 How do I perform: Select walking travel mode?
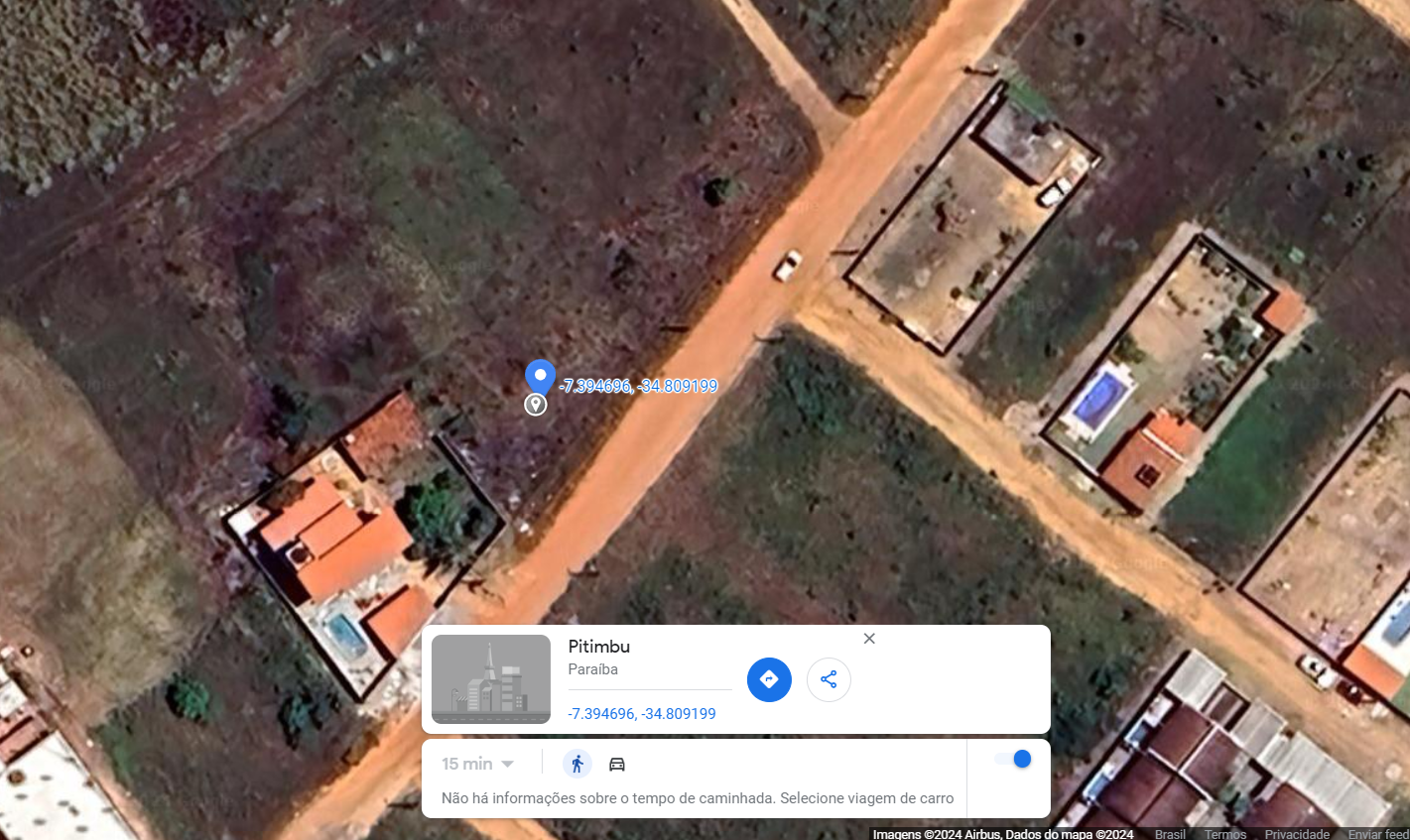pos(577,764)
